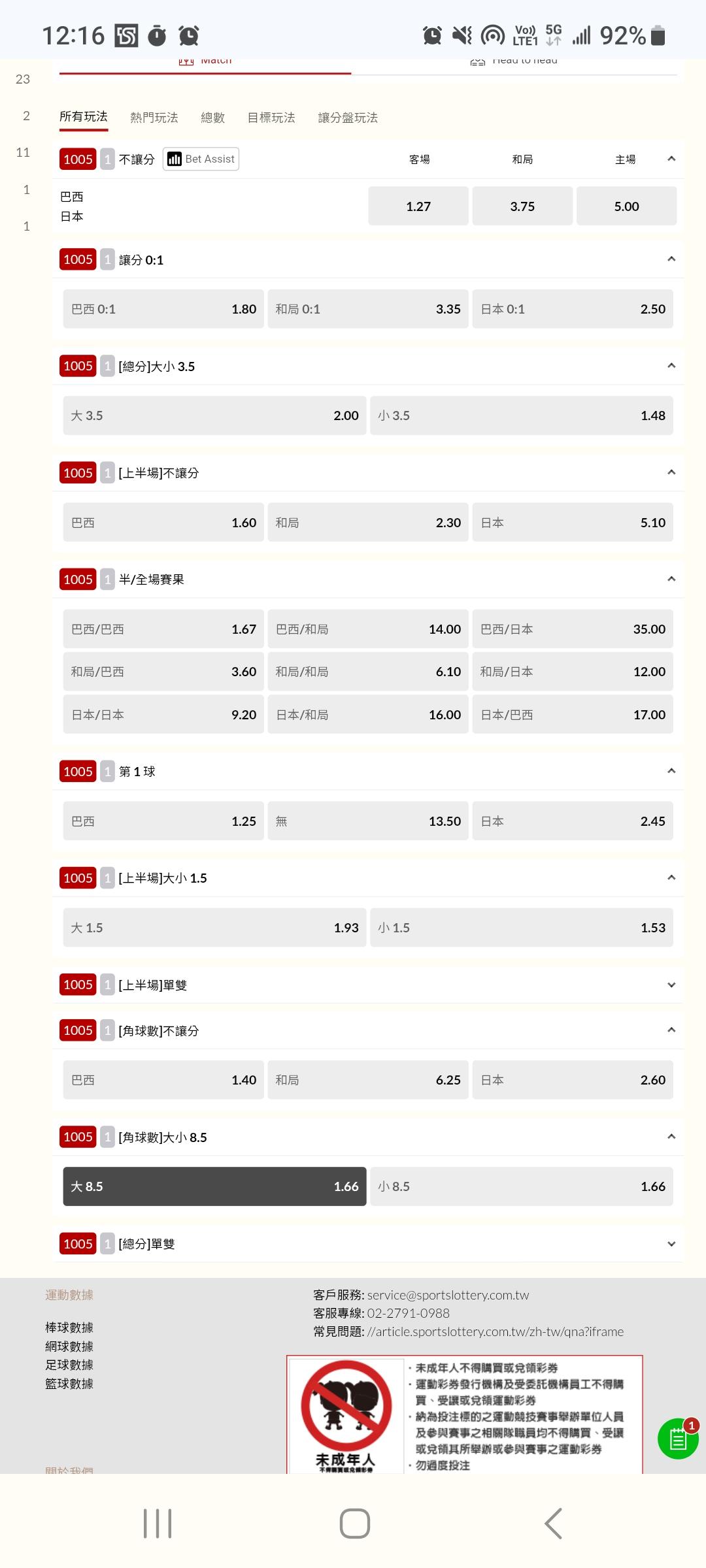Open the green bet slip button

679,1439
